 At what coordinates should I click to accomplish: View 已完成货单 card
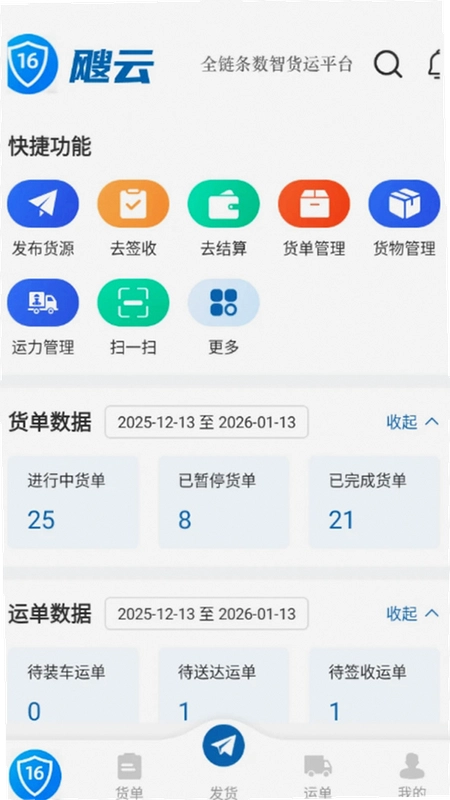point(374,502)
